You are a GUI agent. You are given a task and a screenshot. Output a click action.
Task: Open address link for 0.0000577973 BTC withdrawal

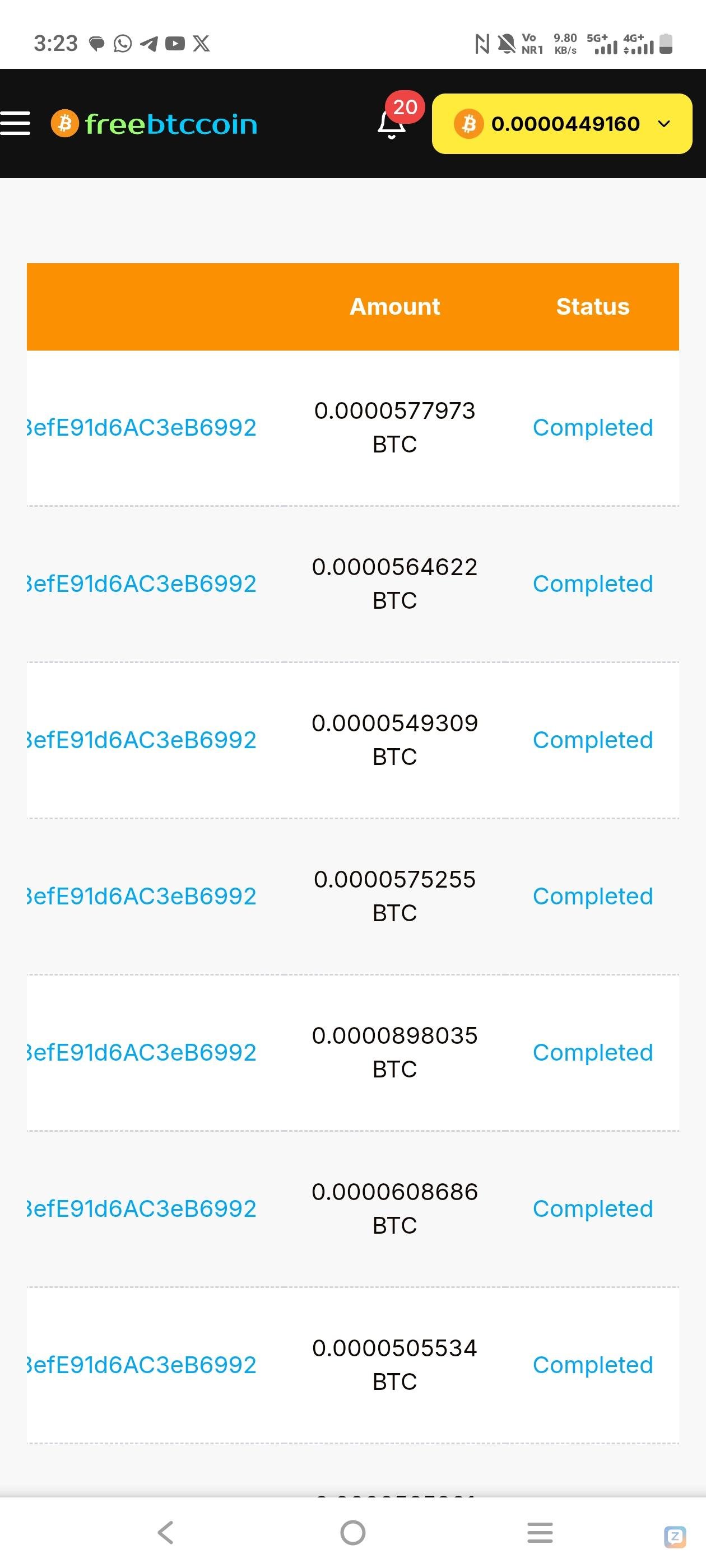click(141, 427)
